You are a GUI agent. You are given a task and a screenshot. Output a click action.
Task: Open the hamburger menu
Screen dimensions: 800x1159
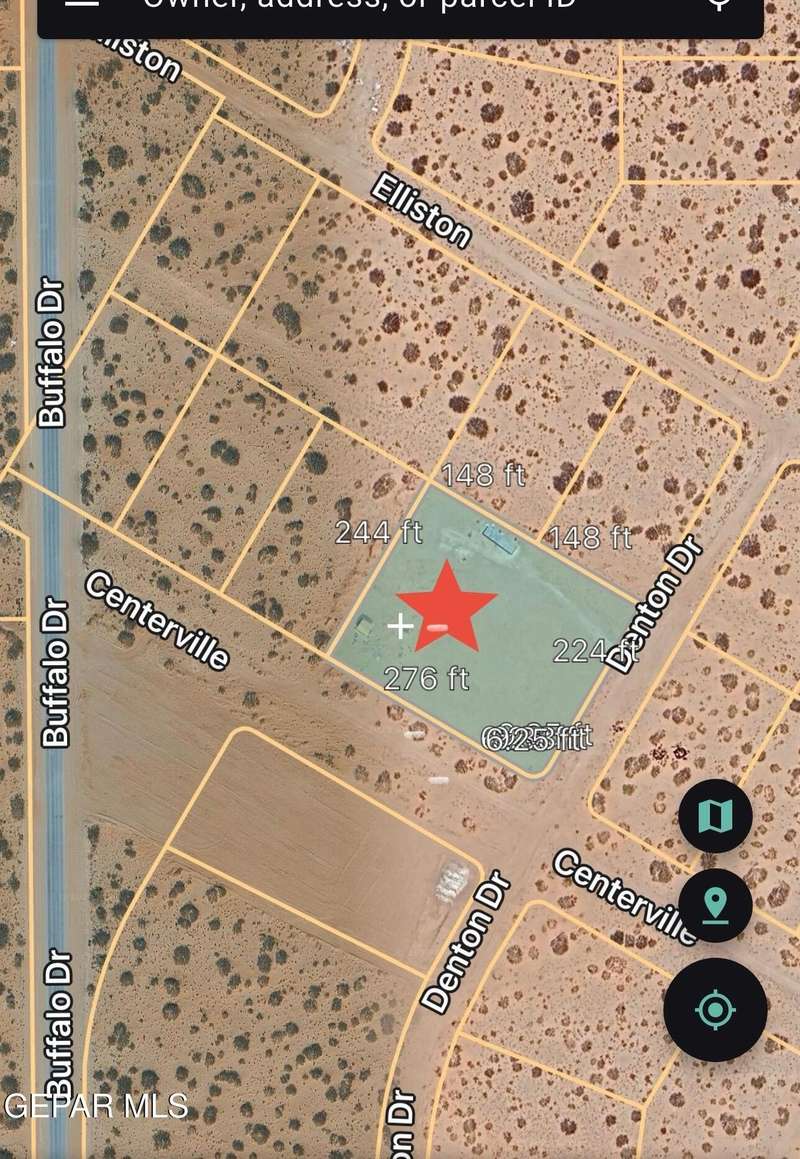tap(81, 4)
